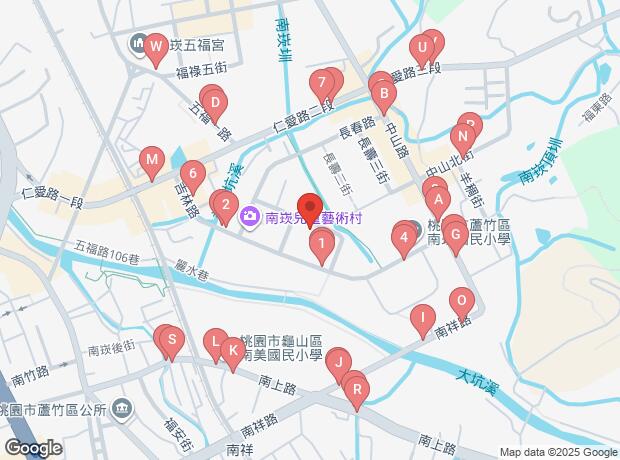This screenshot has width=620, height=460.
Task: Select marker B on 中山路
Action: tap(382, 96)
